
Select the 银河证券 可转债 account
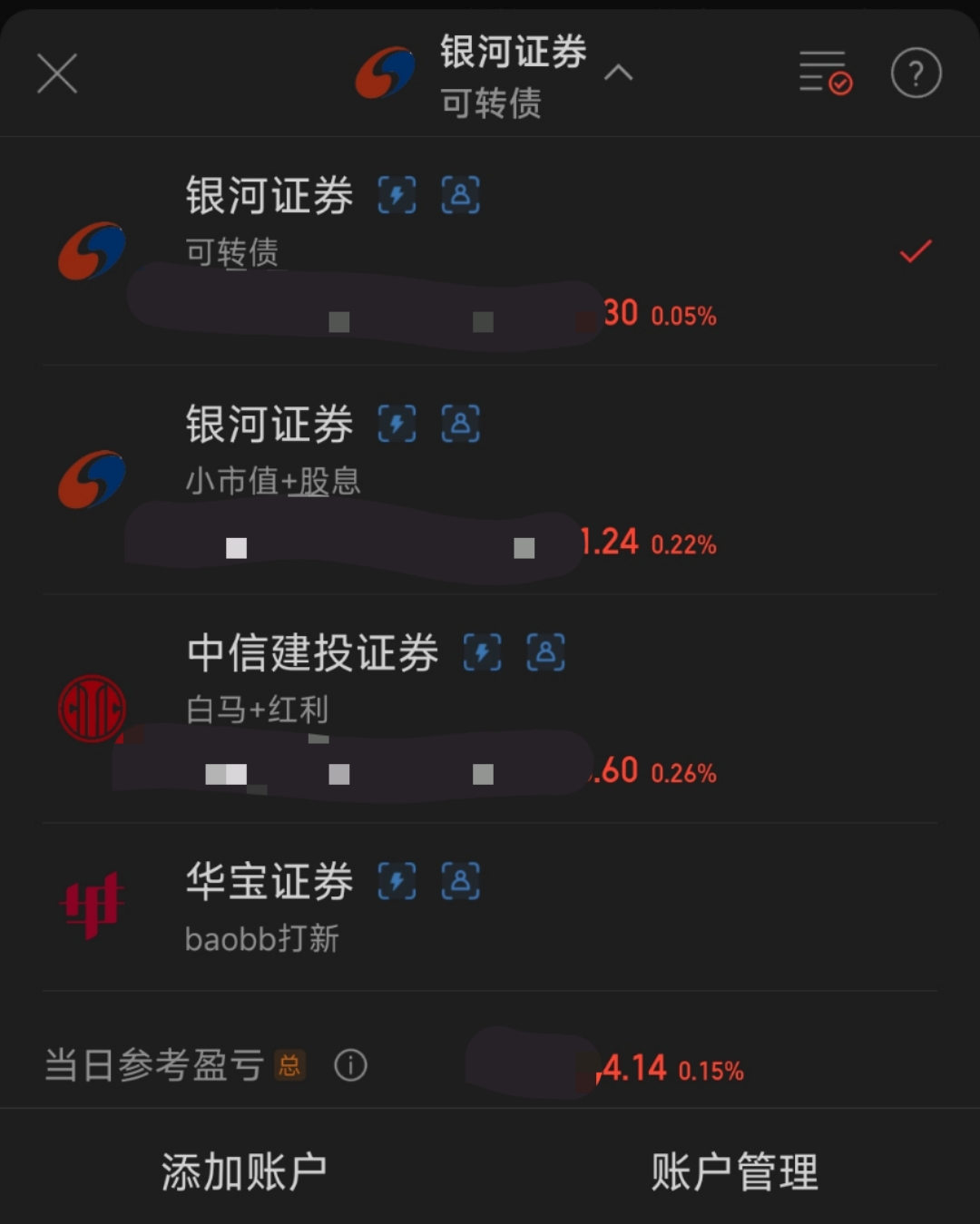coord(490,250)
